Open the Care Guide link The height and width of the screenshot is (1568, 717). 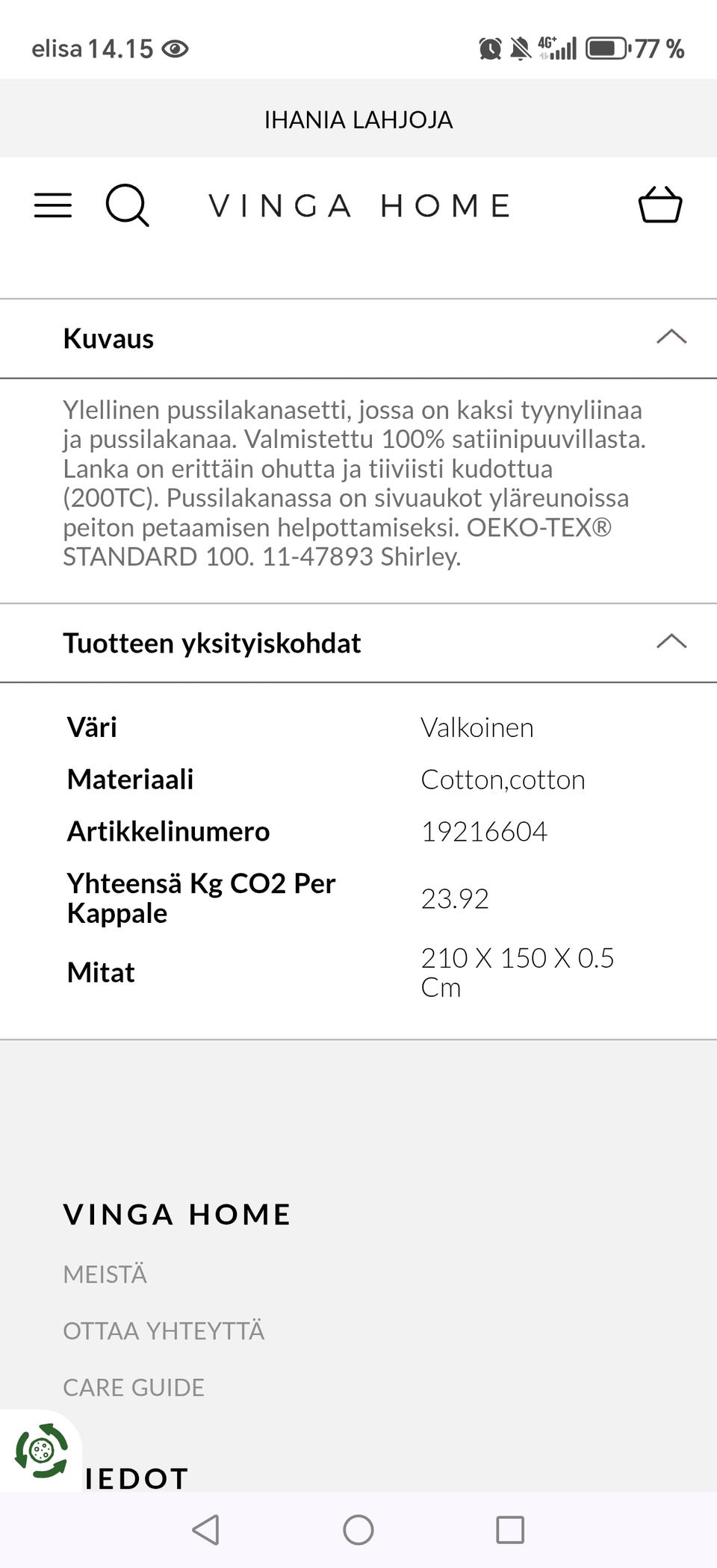134,1388
